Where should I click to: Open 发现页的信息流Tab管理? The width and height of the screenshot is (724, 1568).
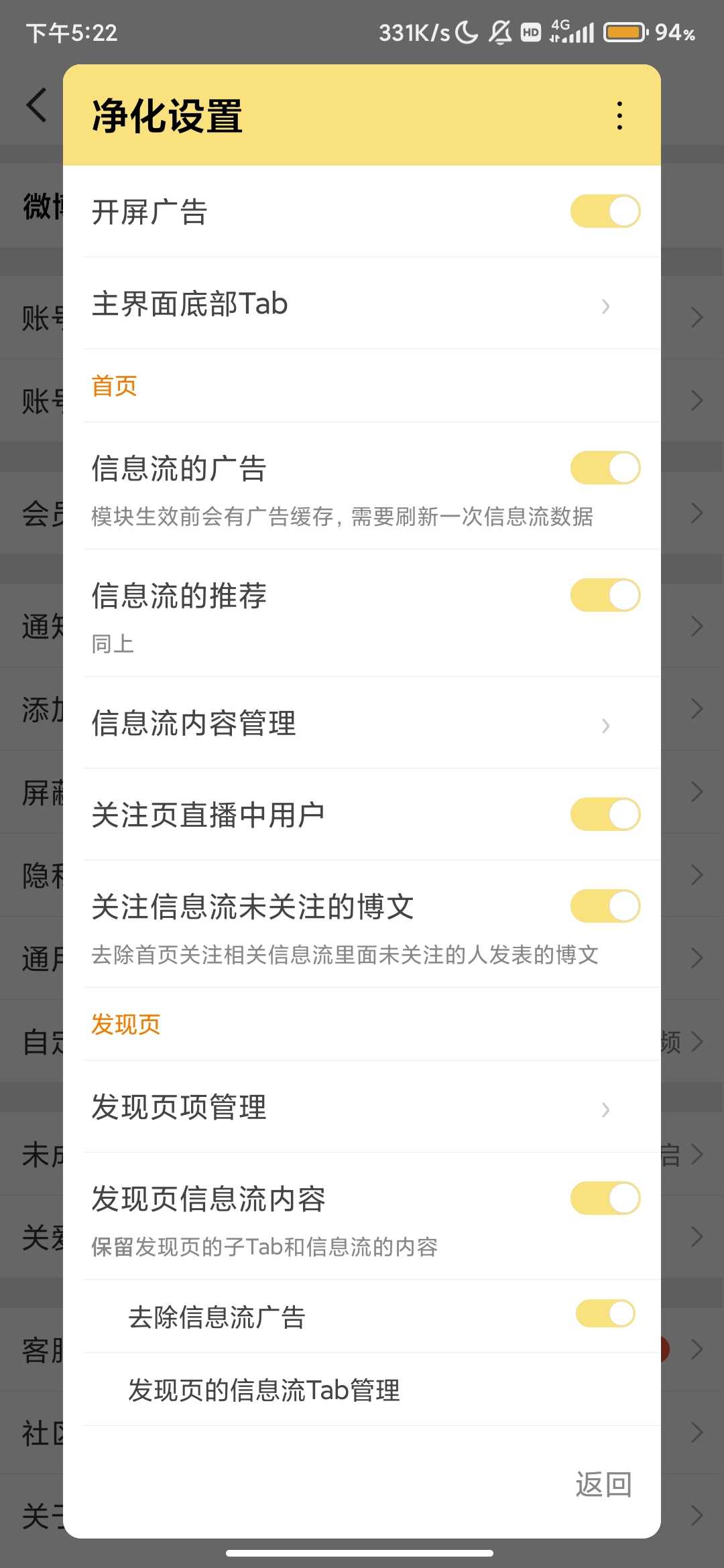point(362,1390)
